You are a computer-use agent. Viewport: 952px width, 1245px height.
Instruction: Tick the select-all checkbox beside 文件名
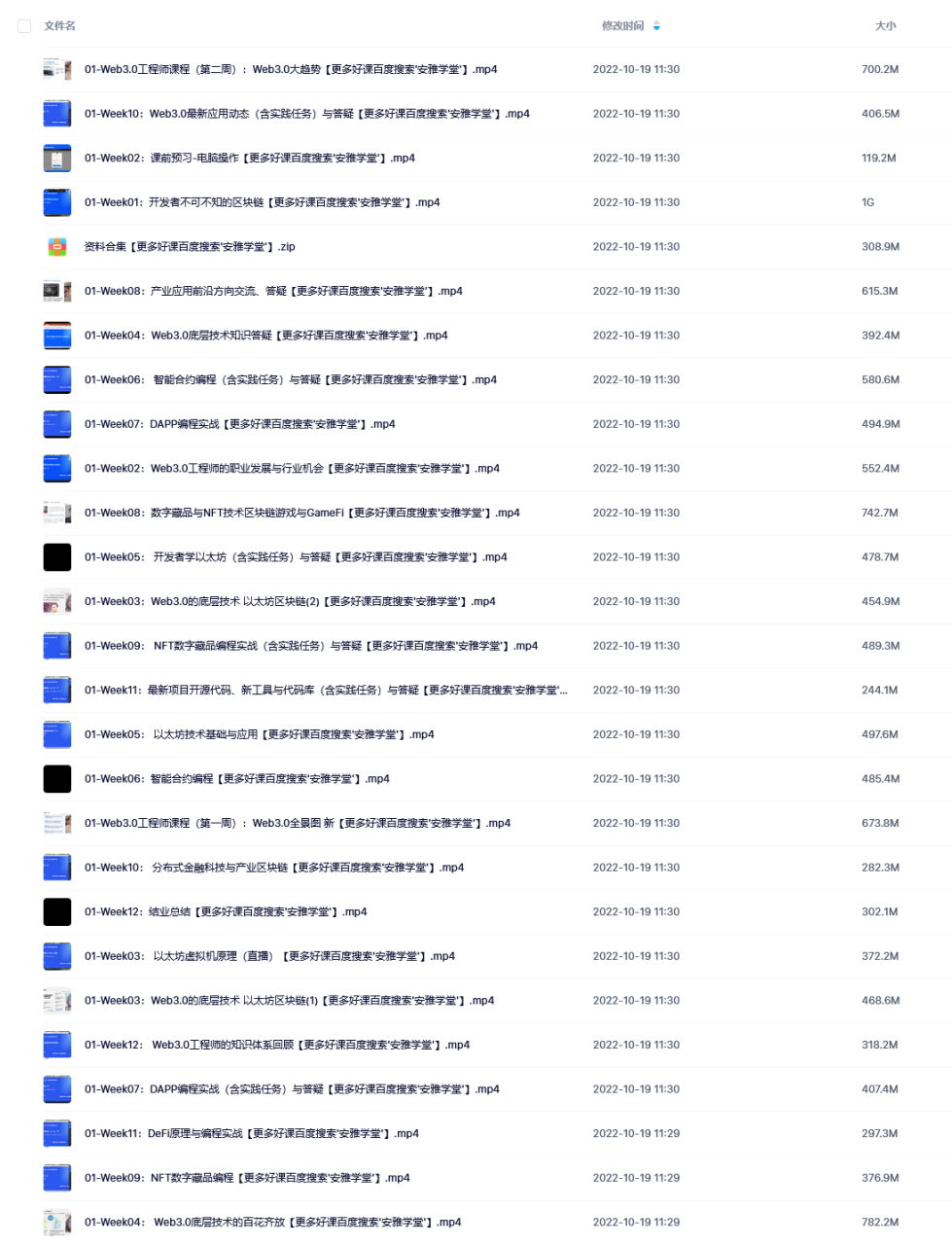[x=24, y=26]
